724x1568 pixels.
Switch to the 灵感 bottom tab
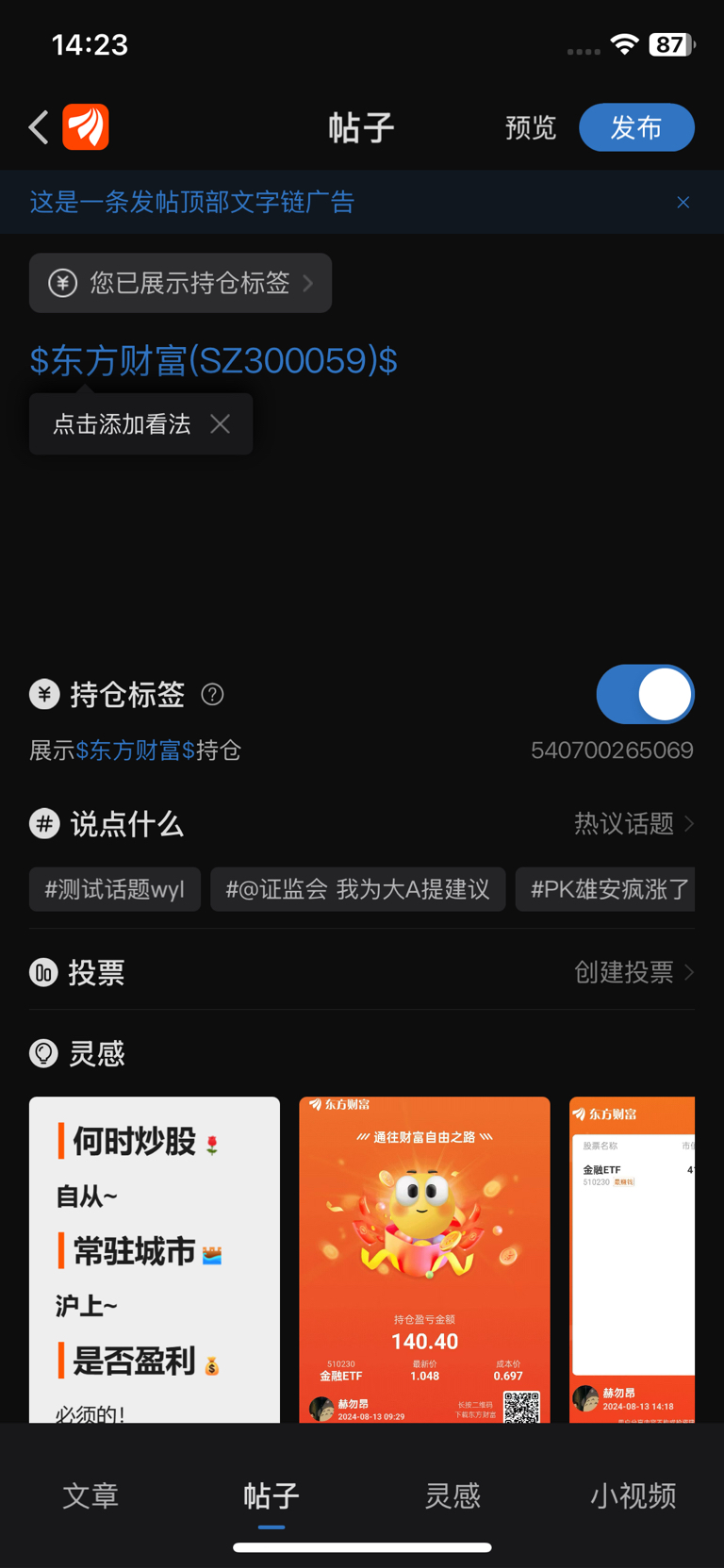pos(452,1495)
